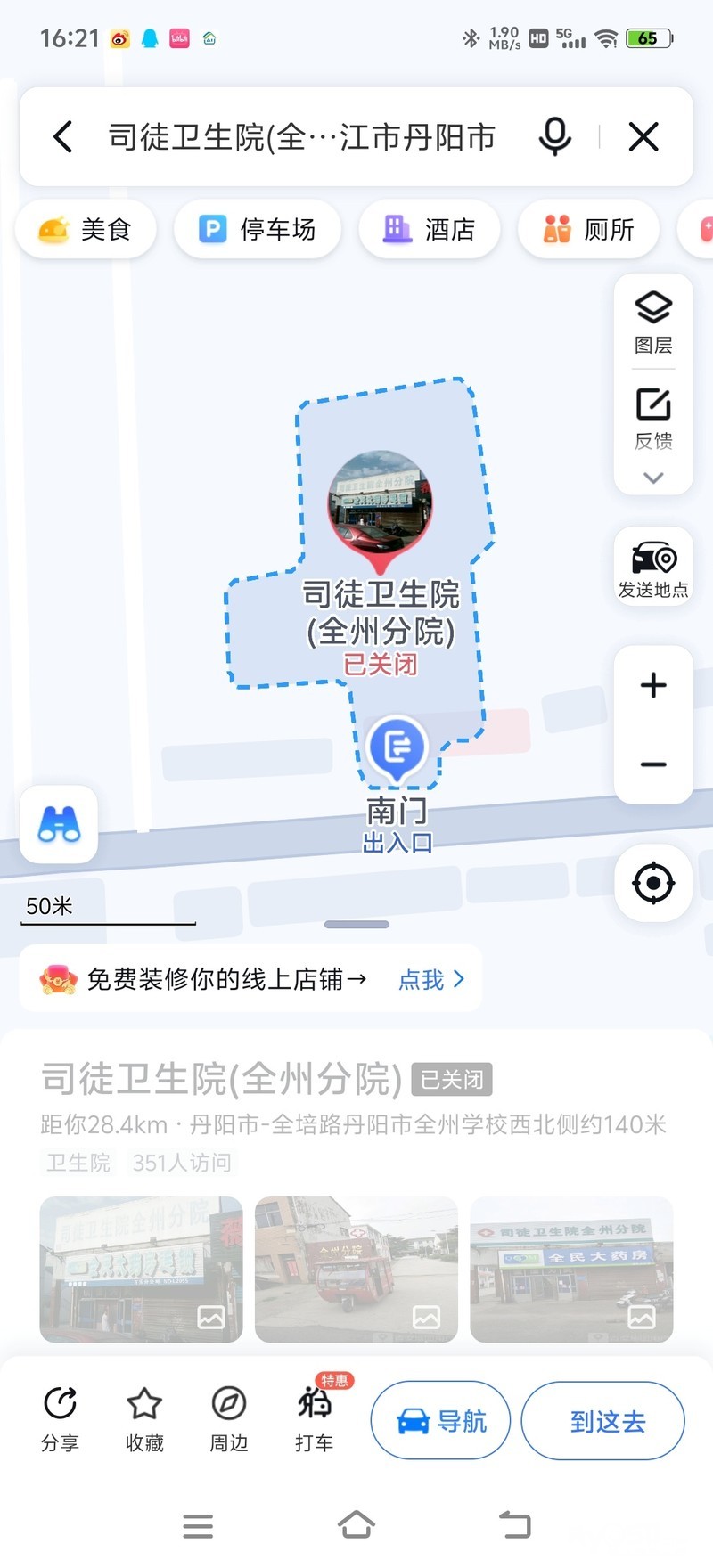
Task: Share this place via 分享
Action: 60,1419
